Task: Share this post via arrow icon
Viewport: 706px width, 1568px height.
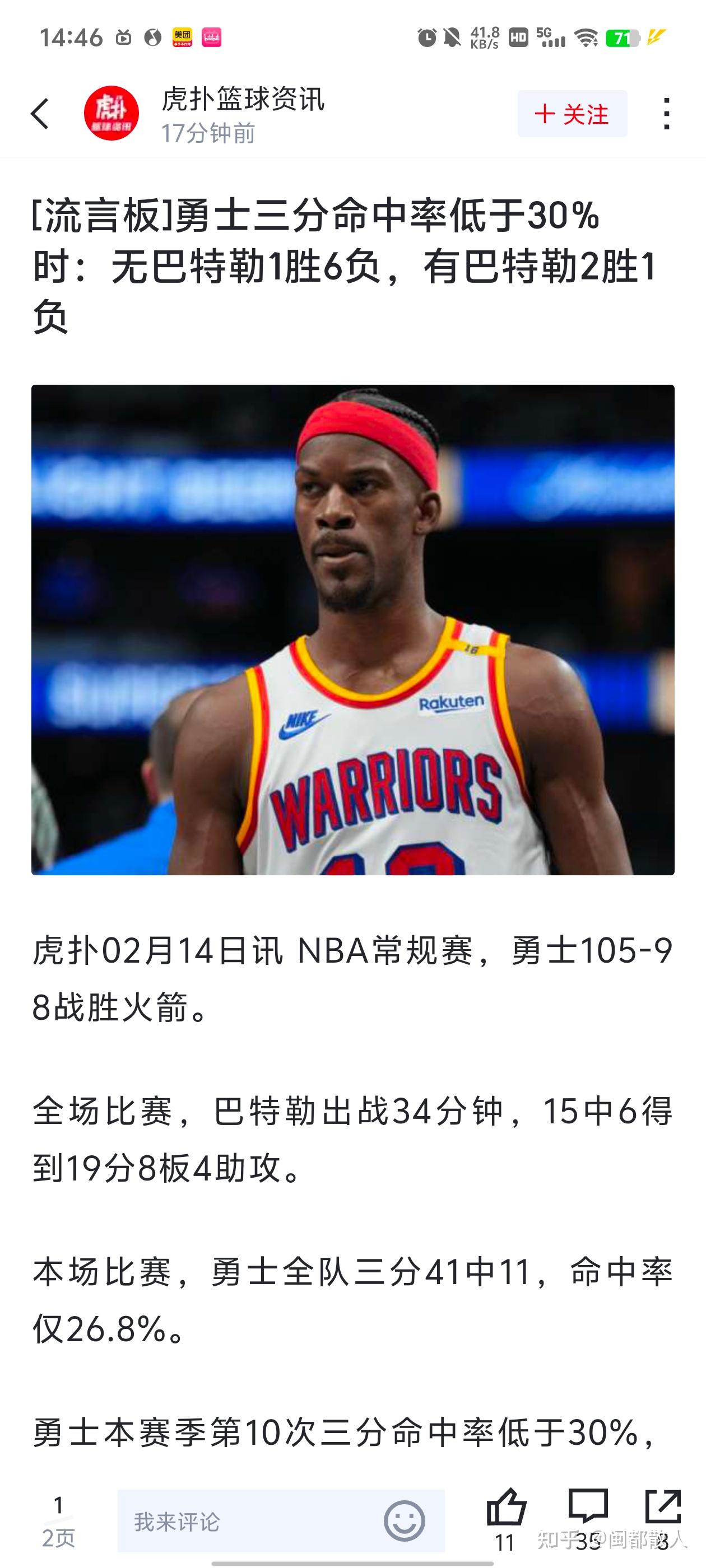Action: (x=663, y=1508)
